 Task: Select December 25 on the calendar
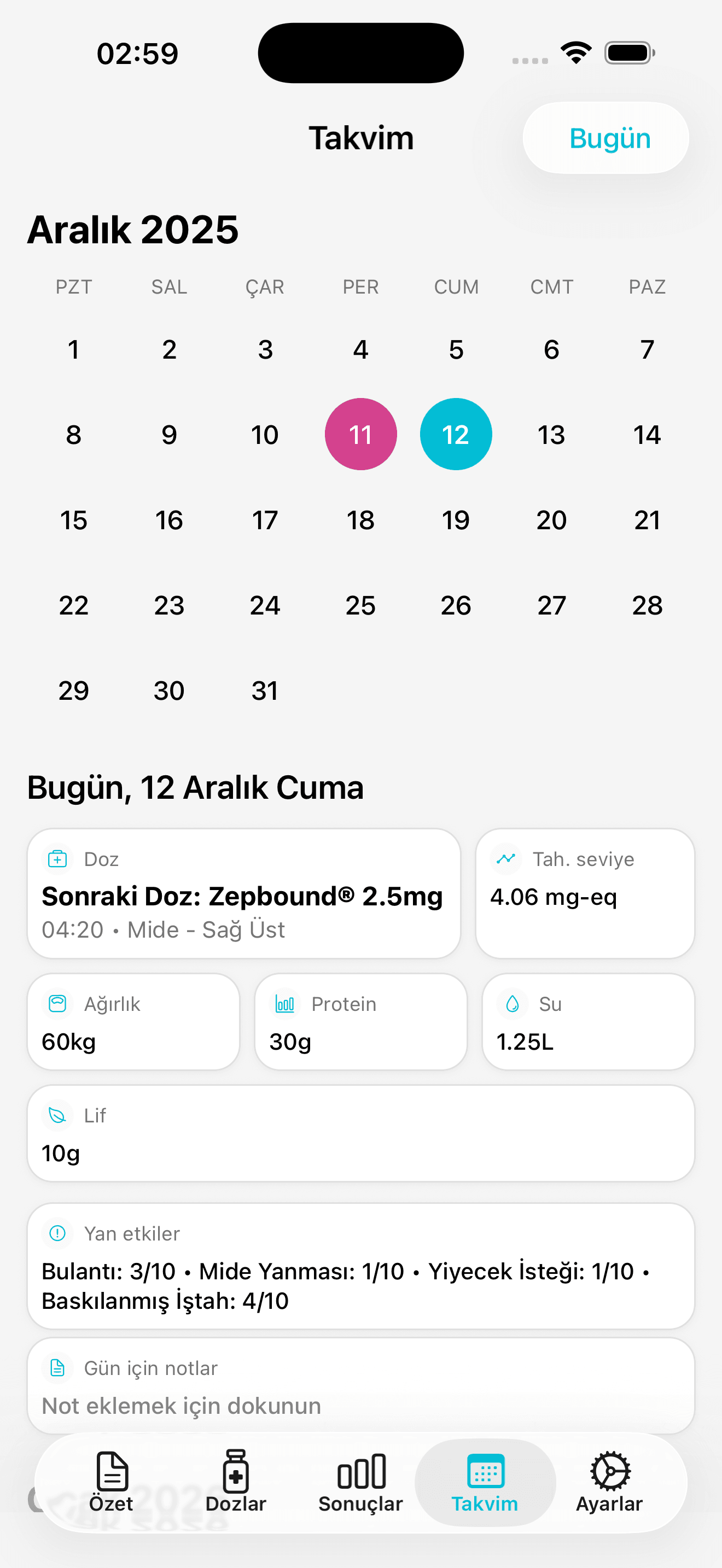click(360, 605)
